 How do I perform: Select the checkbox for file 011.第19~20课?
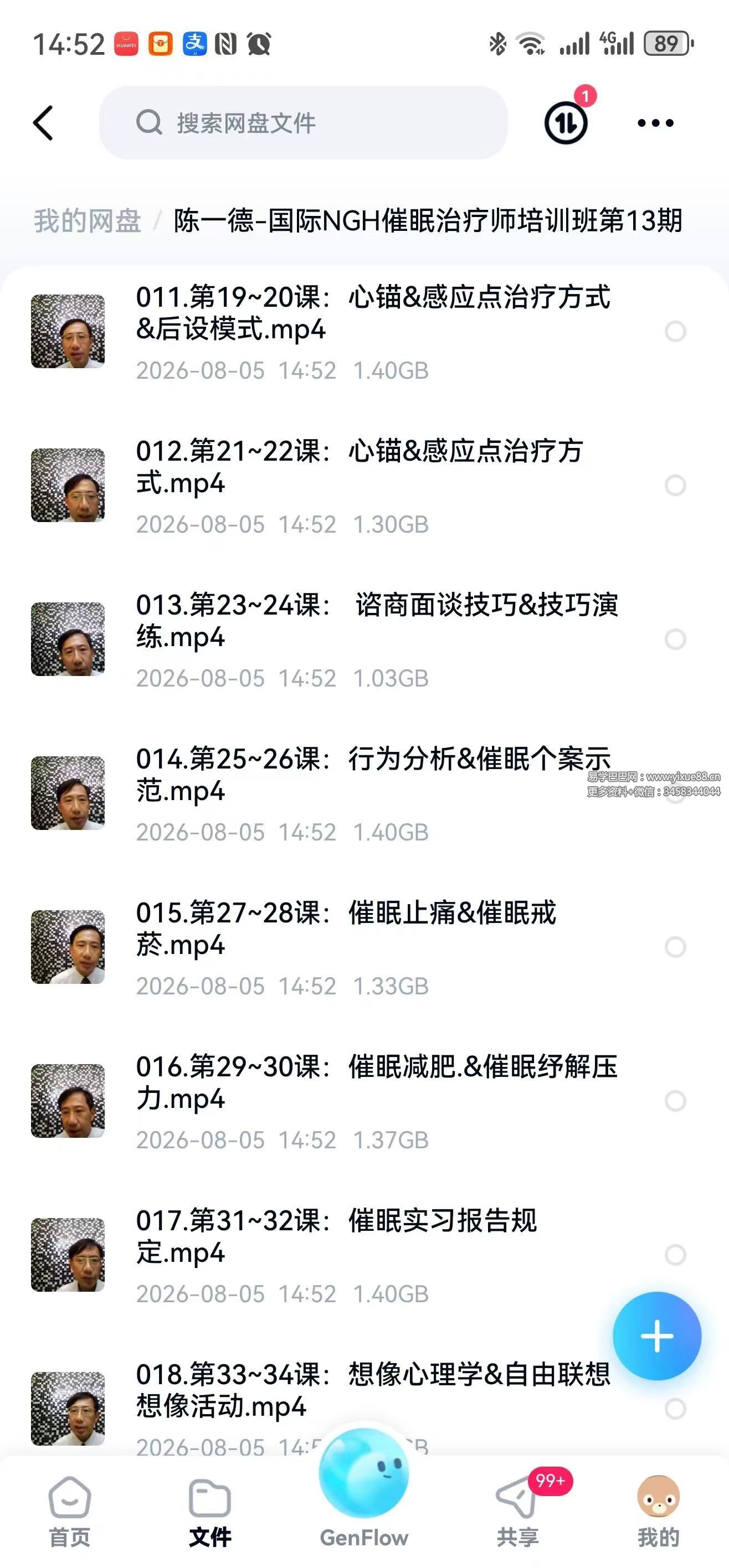click(675, 331)
